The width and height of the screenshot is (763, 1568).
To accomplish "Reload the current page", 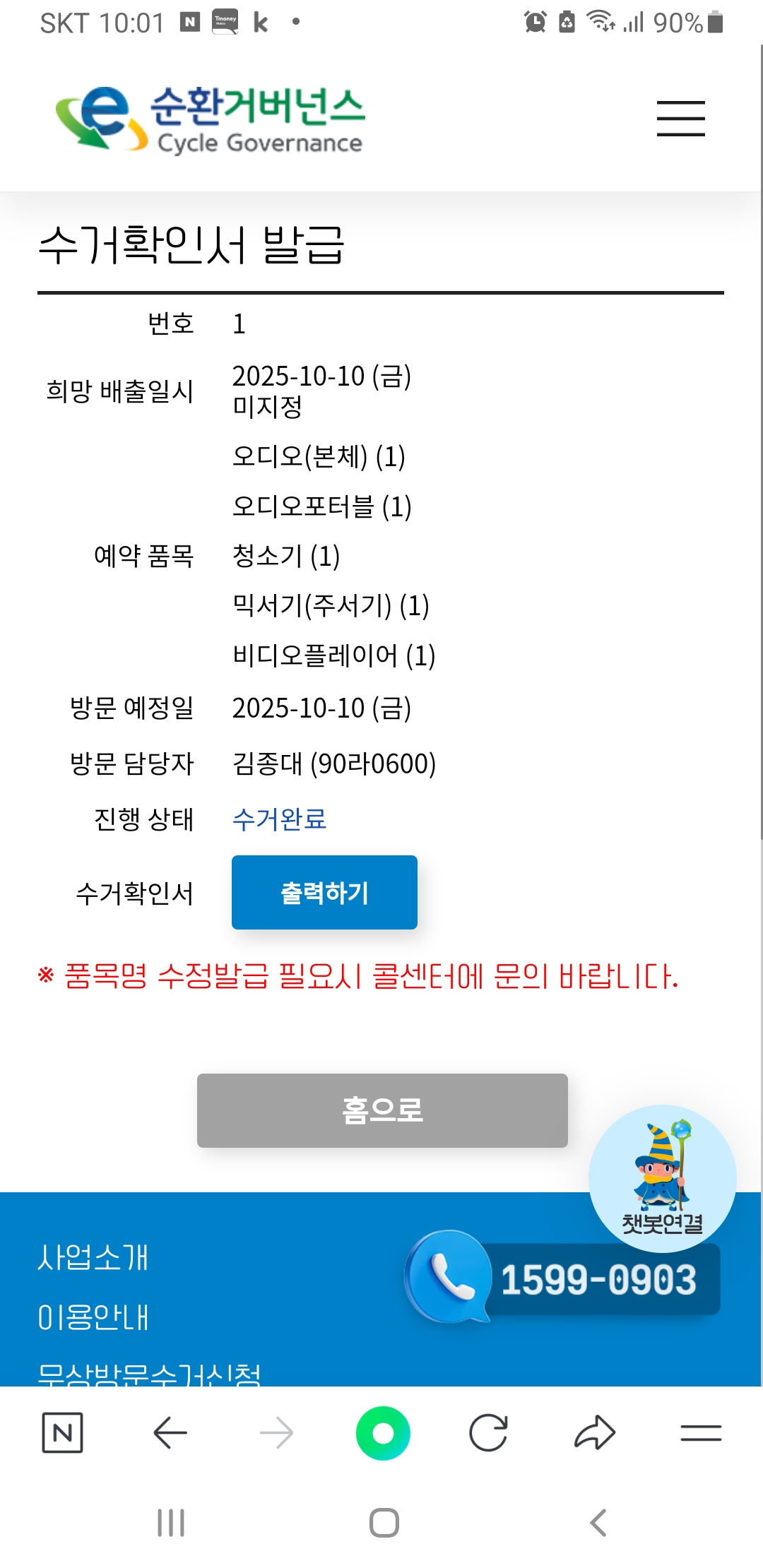I will click(x=488, y=1432).
